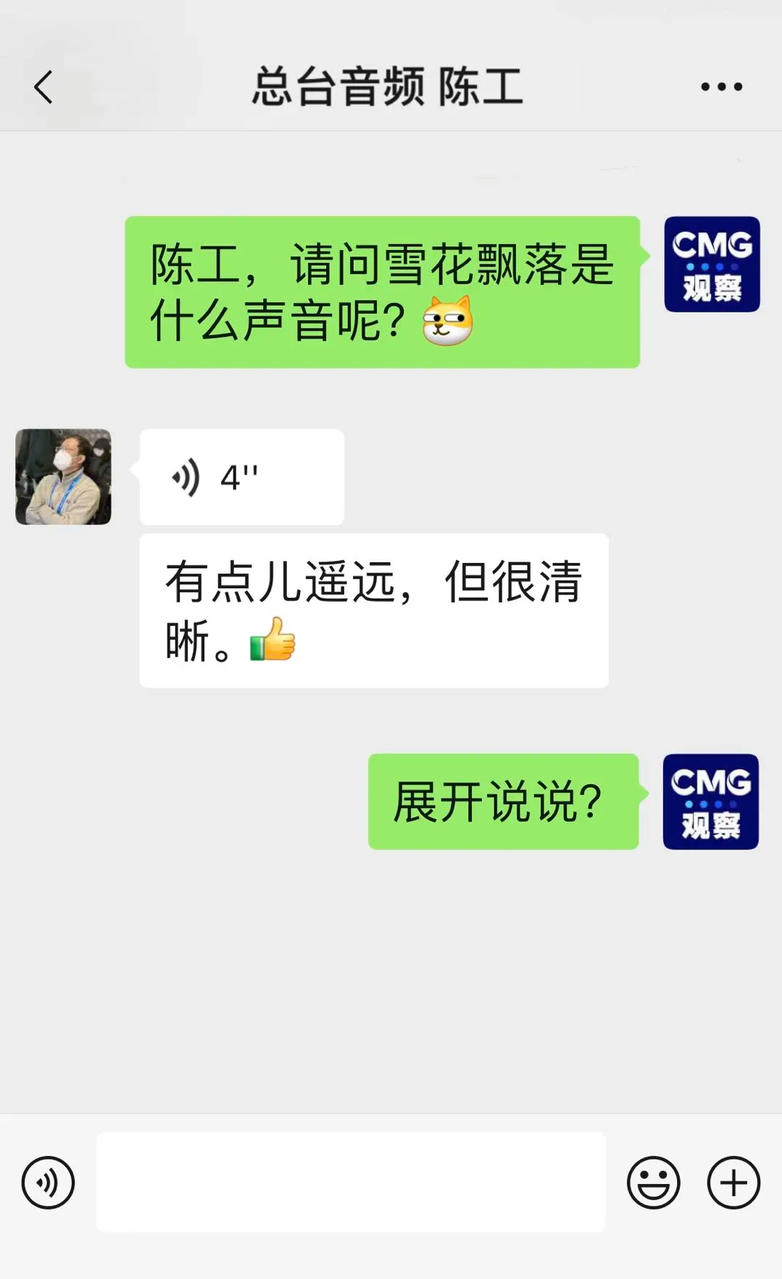Tap the plus icon for more attachments
Image resolution: width=782 pixels, height=1279 pixels.
731,1181
